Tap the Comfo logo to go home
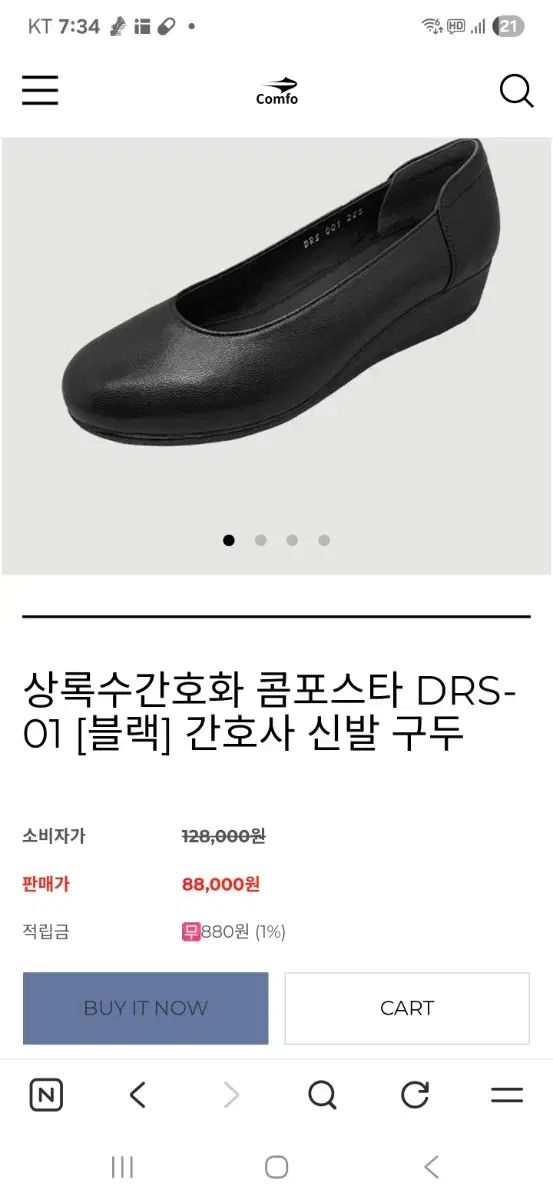 277,91
